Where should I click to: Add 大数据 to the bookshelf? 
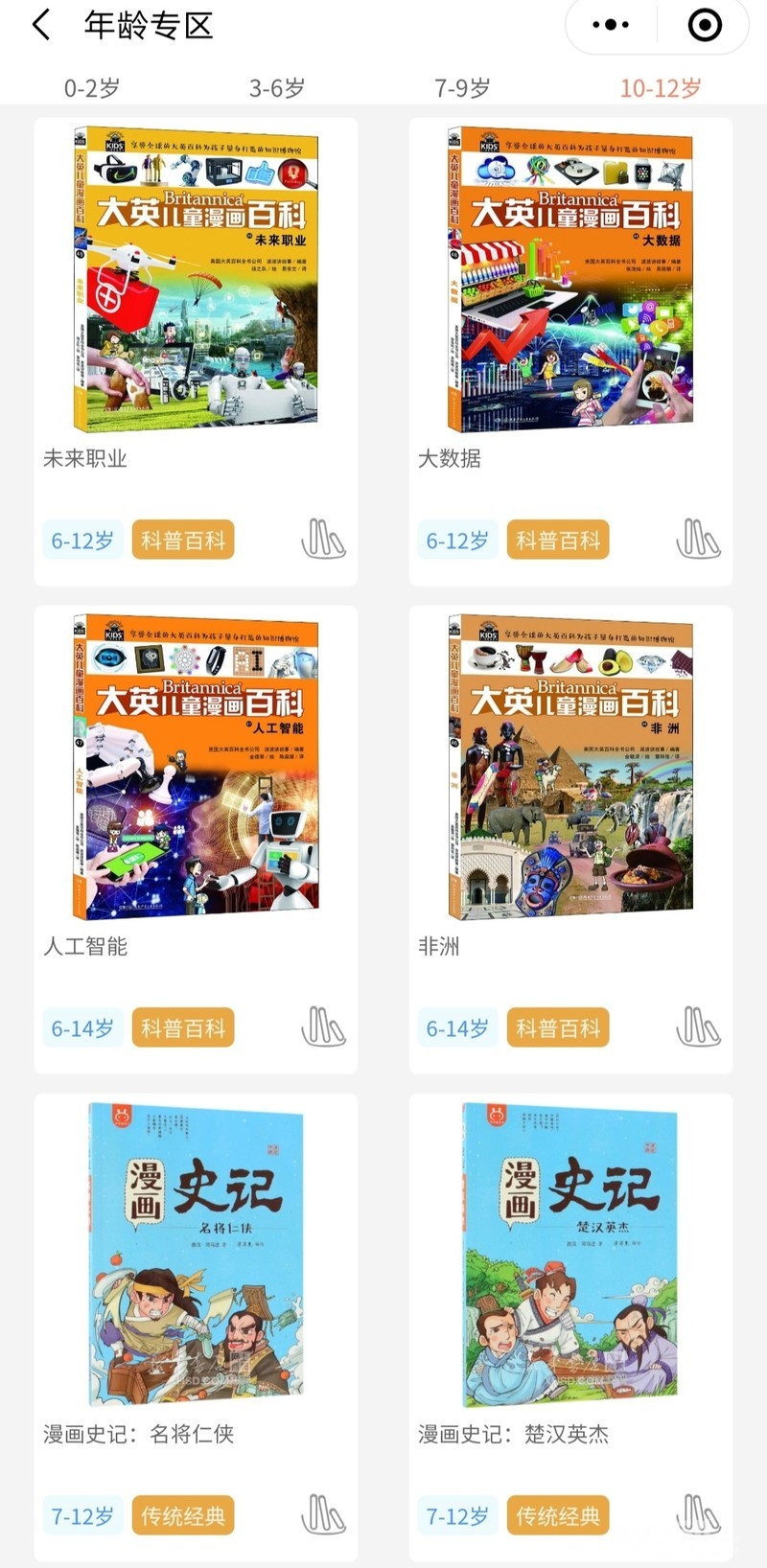click(x=698, y=540)
